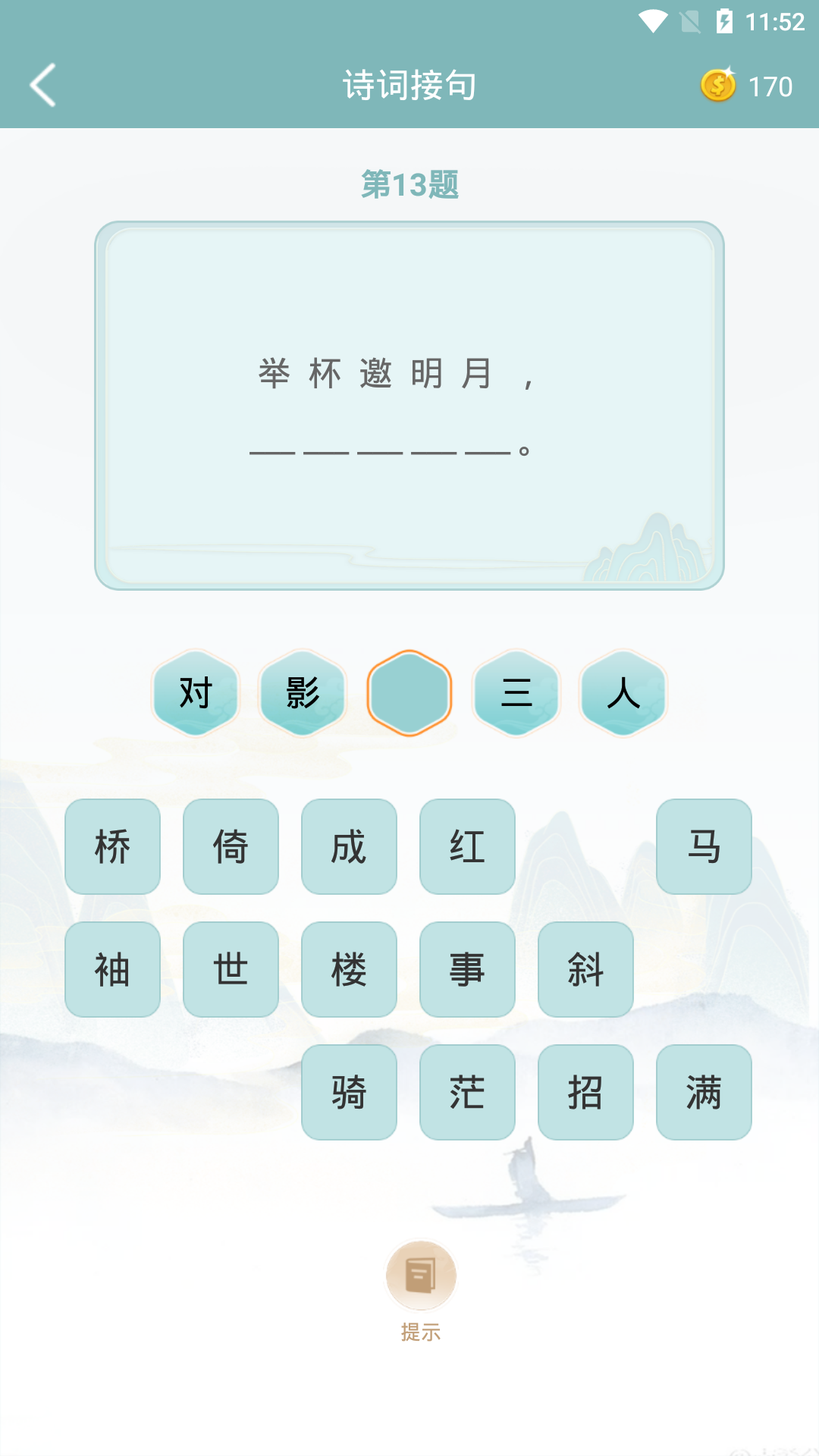Tap the 招 character tile
The image size is (819, 1456).
pyautogui.click(x=585, y=1092)
